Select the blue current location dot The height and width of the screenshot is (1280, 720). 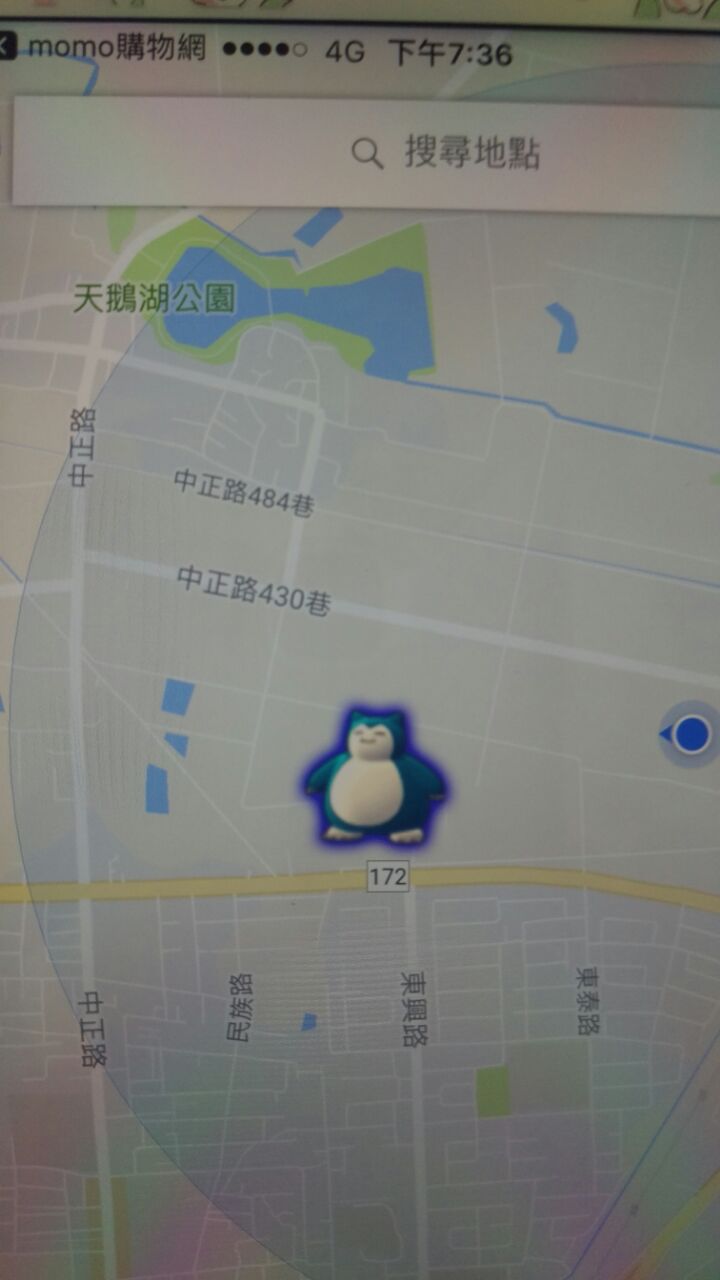691,735
